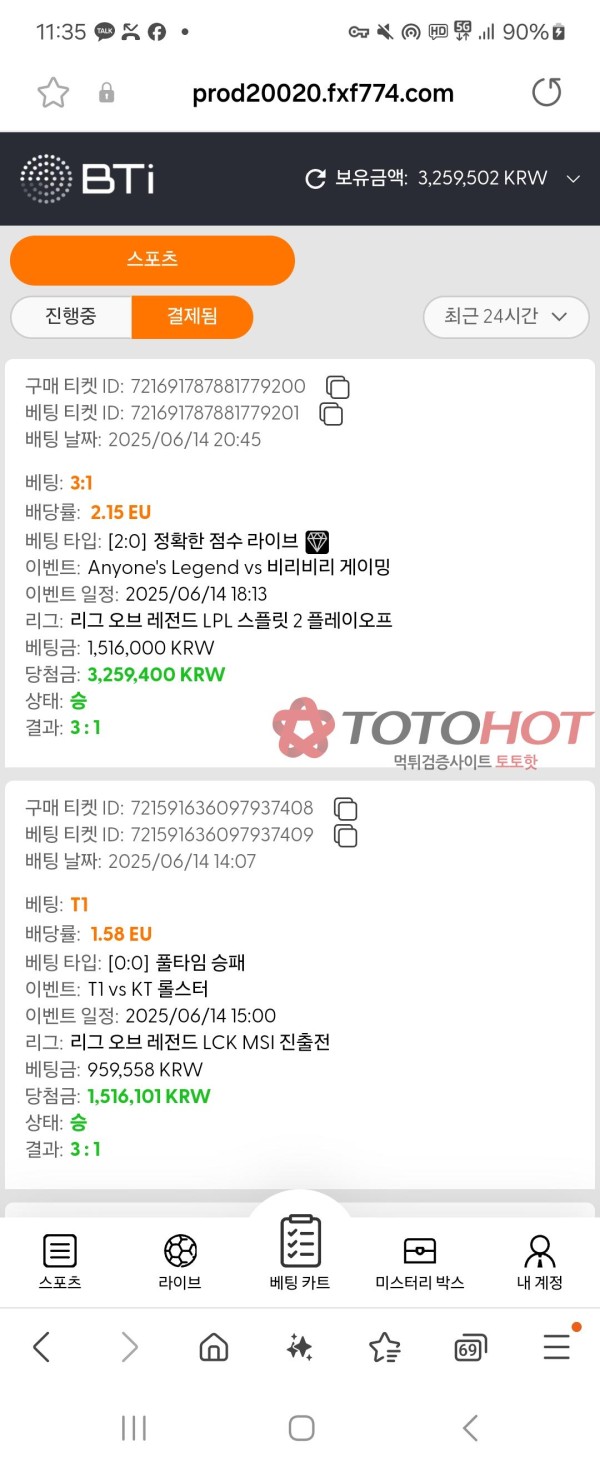The width and height of the screenshot is (600, 1467).
Task: Go to the browser home page
Action: click(x=214, y=1348)
